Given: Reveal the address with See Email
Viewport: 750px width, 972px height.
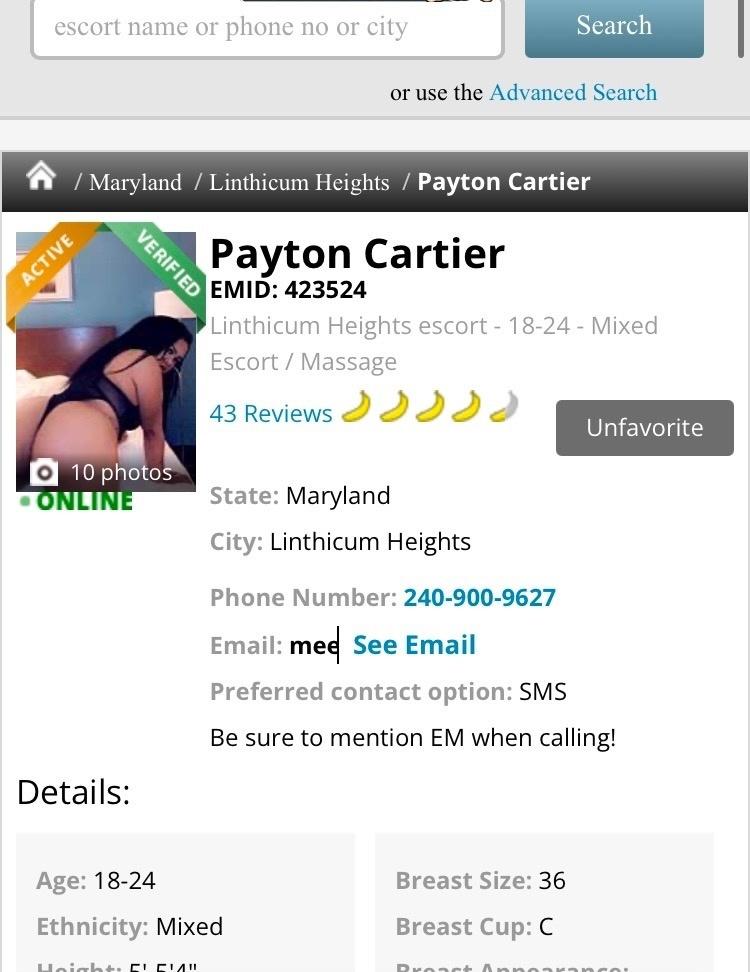Looking at the screenshot, I should [414, 645].
